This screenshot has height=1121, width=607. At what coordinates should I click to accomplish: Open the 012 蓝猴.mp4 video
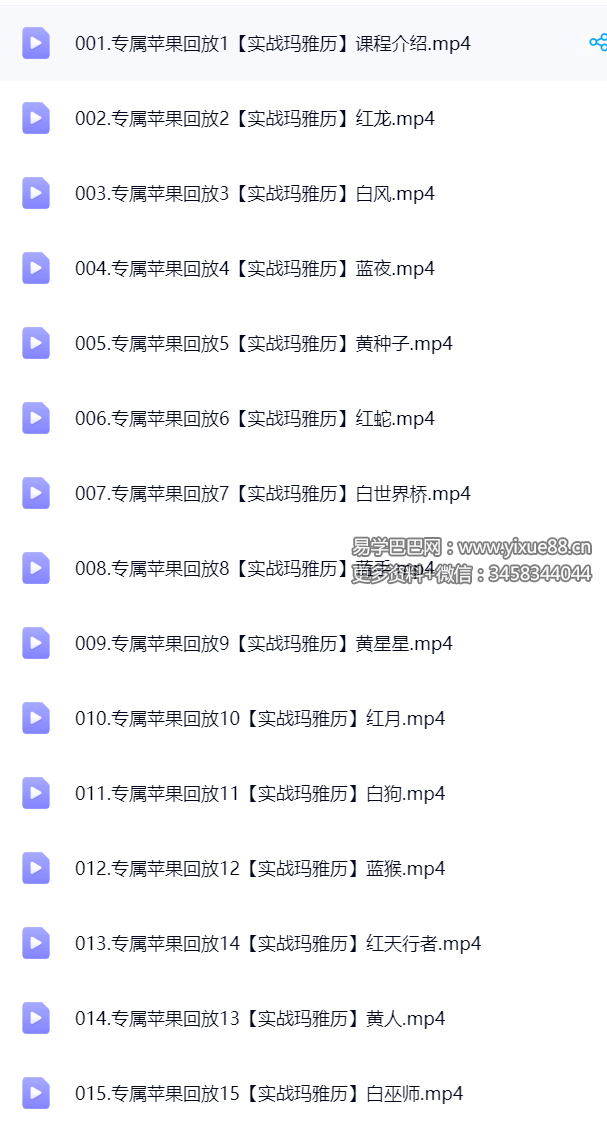tap(259, 869)
